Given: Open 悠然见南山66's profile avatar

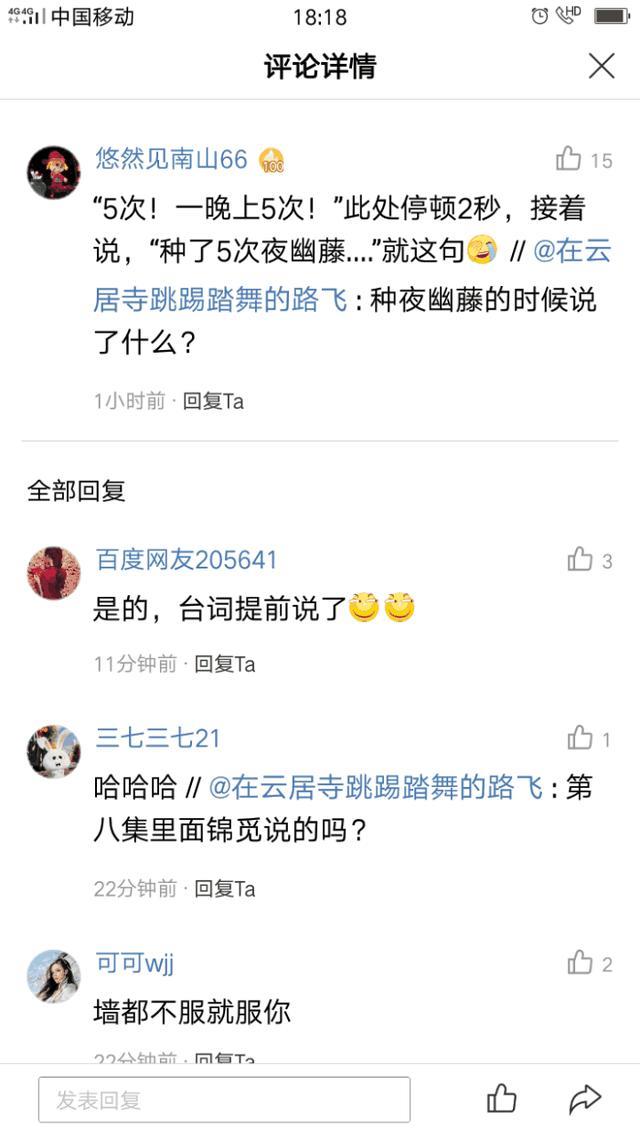Looking at the screenshot, I should click(x=53, y=173).
